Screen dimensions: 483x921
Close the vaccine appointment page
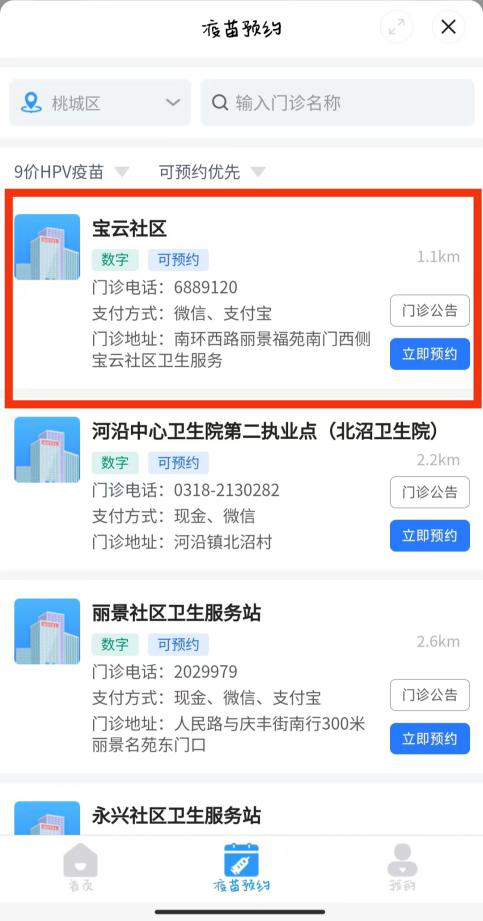coord(448,27)
